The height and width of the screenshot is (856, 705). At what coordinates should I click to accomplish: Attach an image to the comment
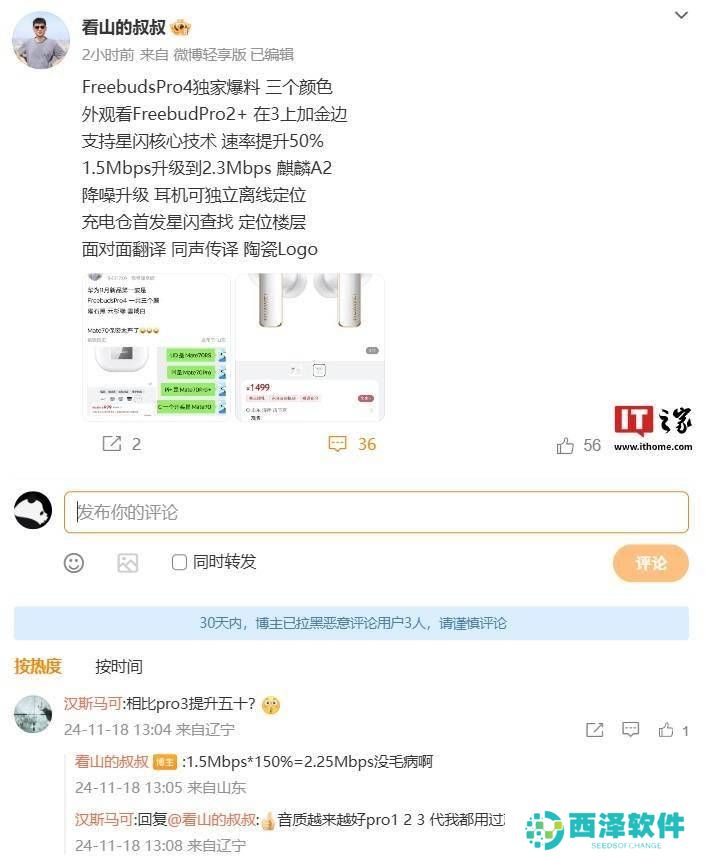128,563
